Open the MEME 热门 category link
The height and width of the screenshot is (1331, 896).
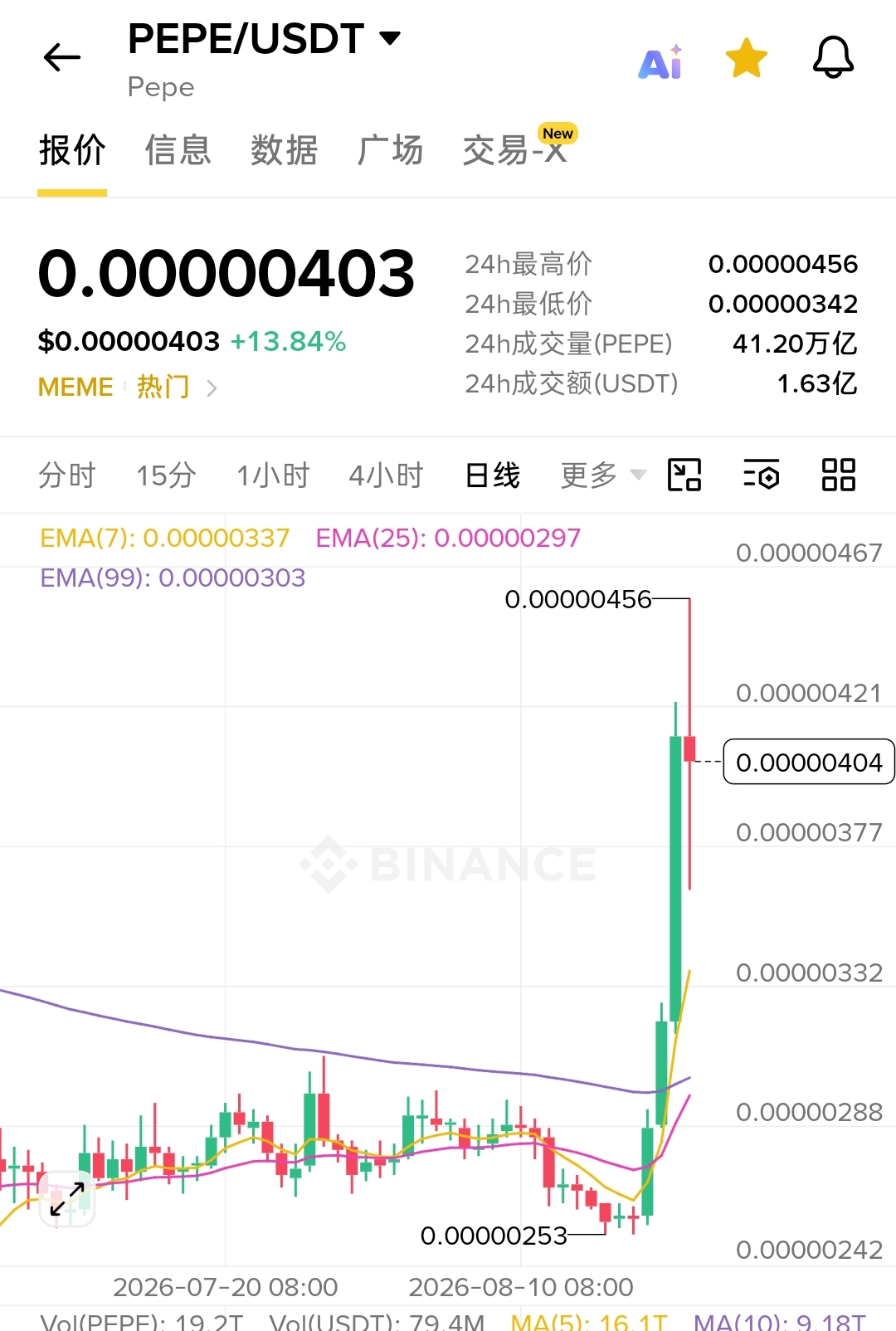(x=128, y=388)
